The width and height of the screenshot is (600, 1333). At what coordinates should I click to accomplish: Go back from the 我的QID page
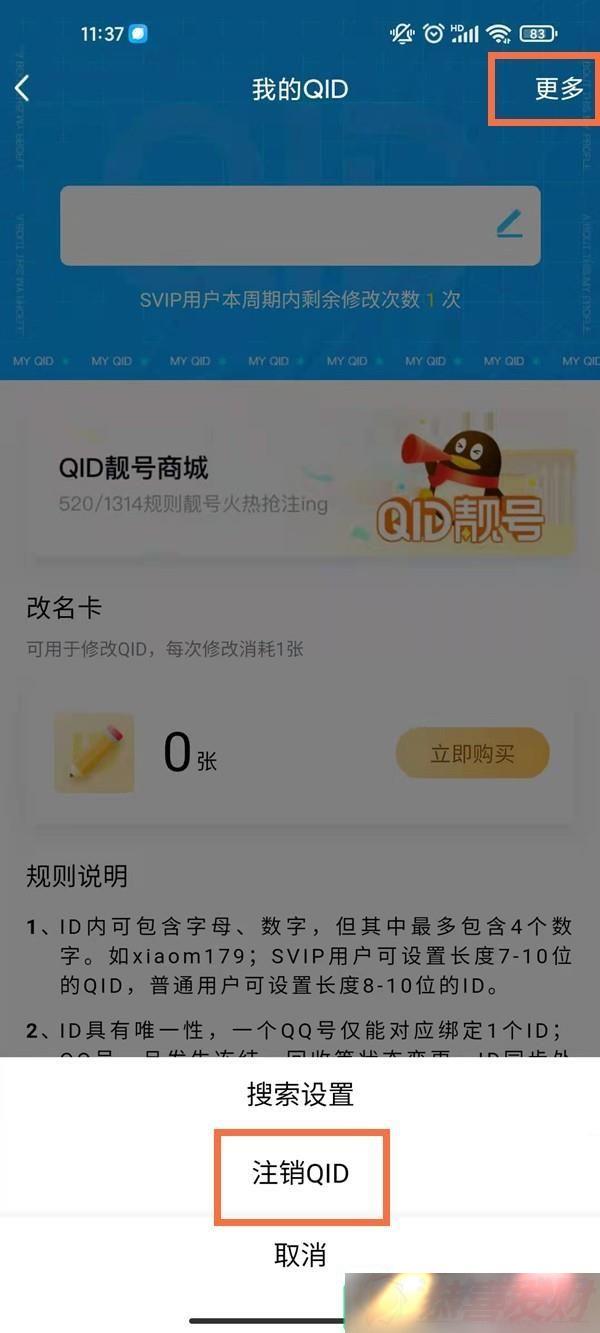pyautogui.click(x=22, y=88)
